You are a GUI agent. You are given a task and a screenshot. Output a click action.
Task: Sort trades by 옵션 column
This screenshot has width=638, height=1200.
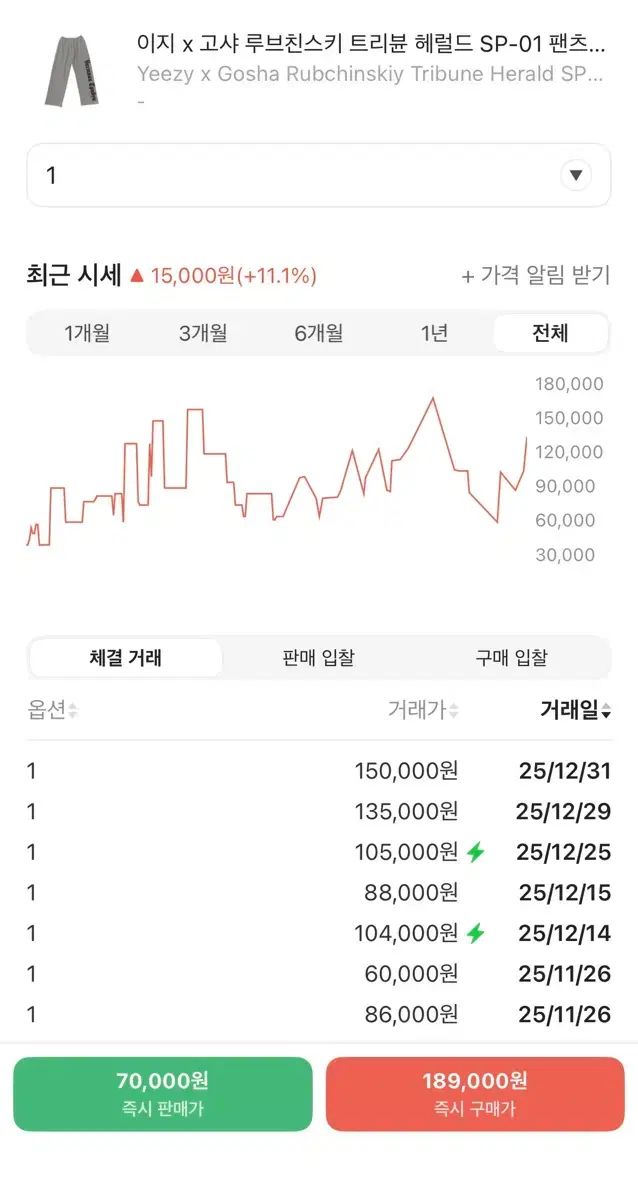tap(52, 710)
